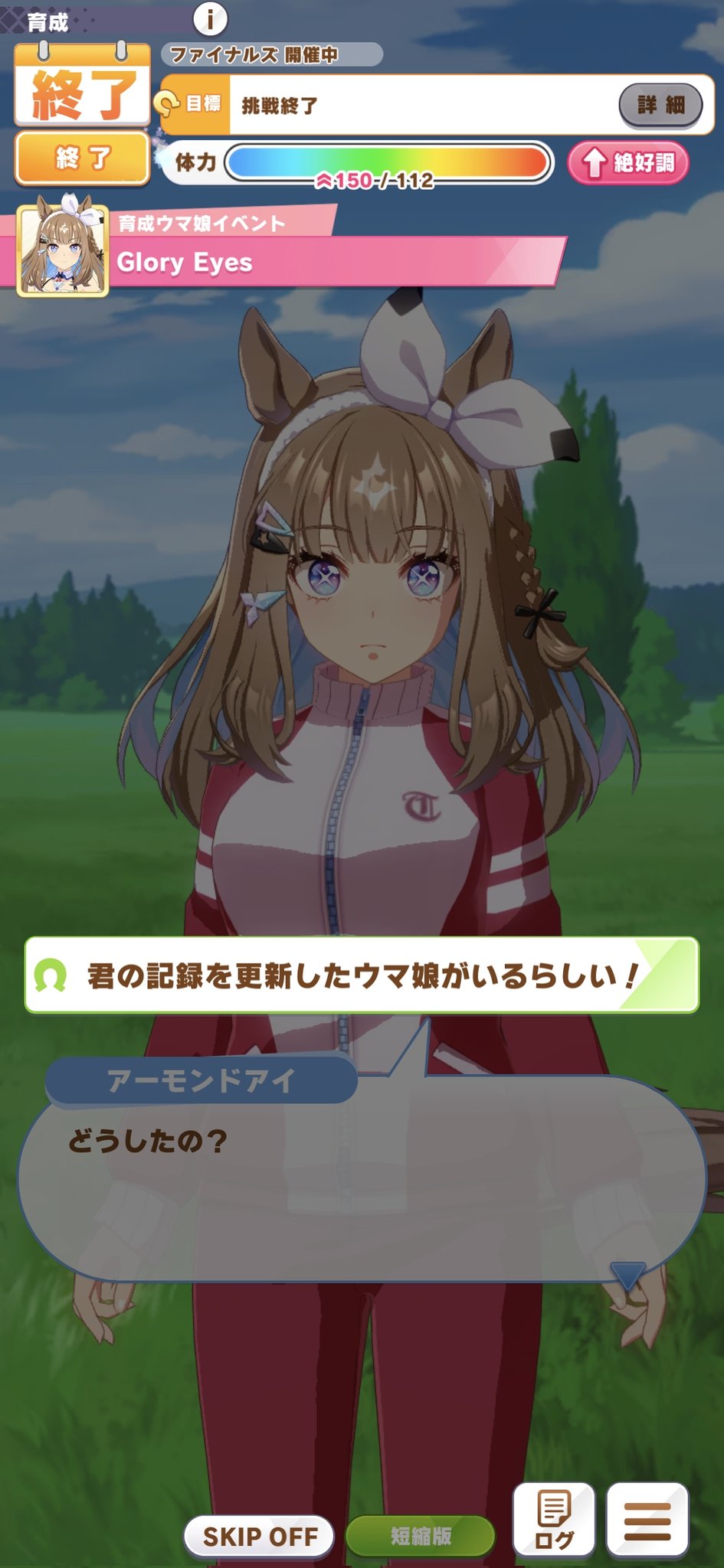724x1568 pixels.
Task: Open the ログ dialogue log
Action: click(554, 1520)
